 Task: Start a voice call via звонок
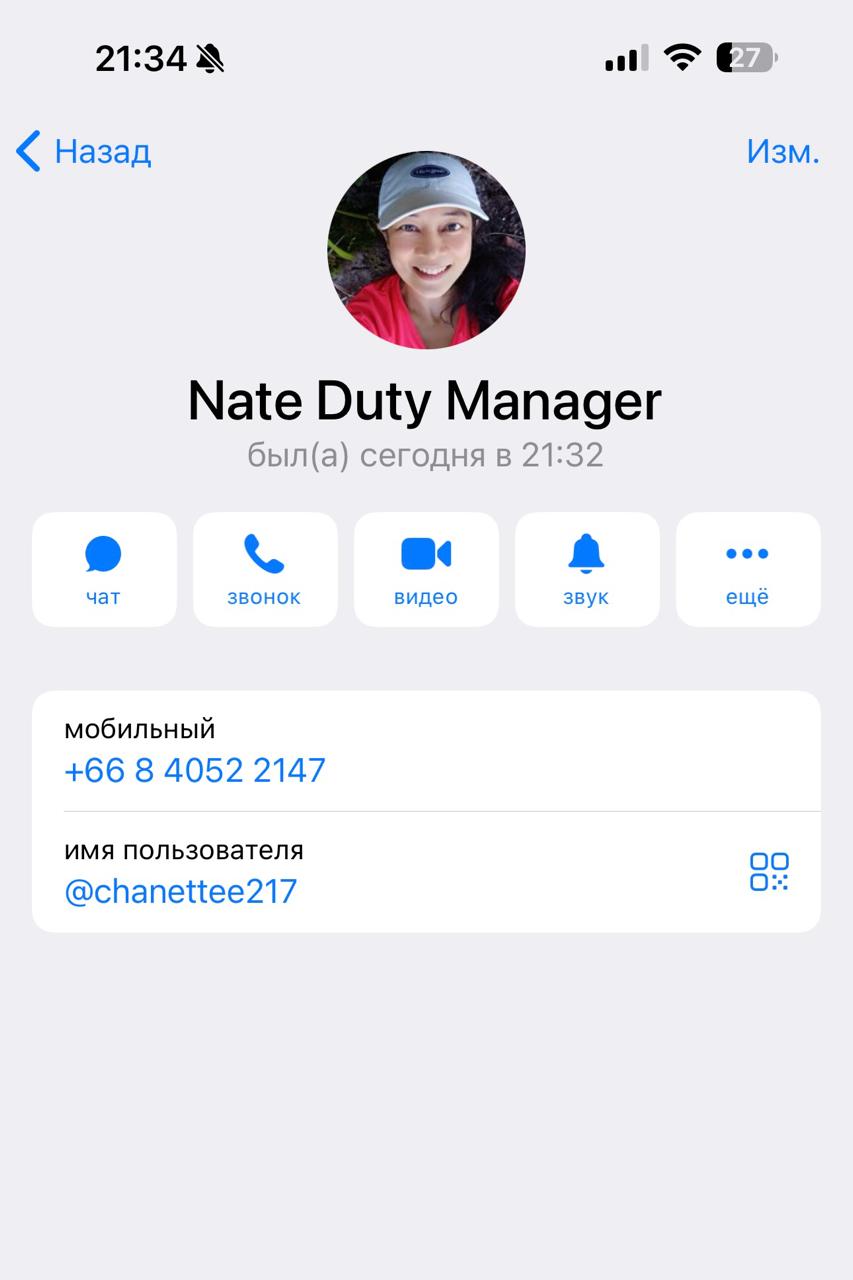[x=265, y=570]
